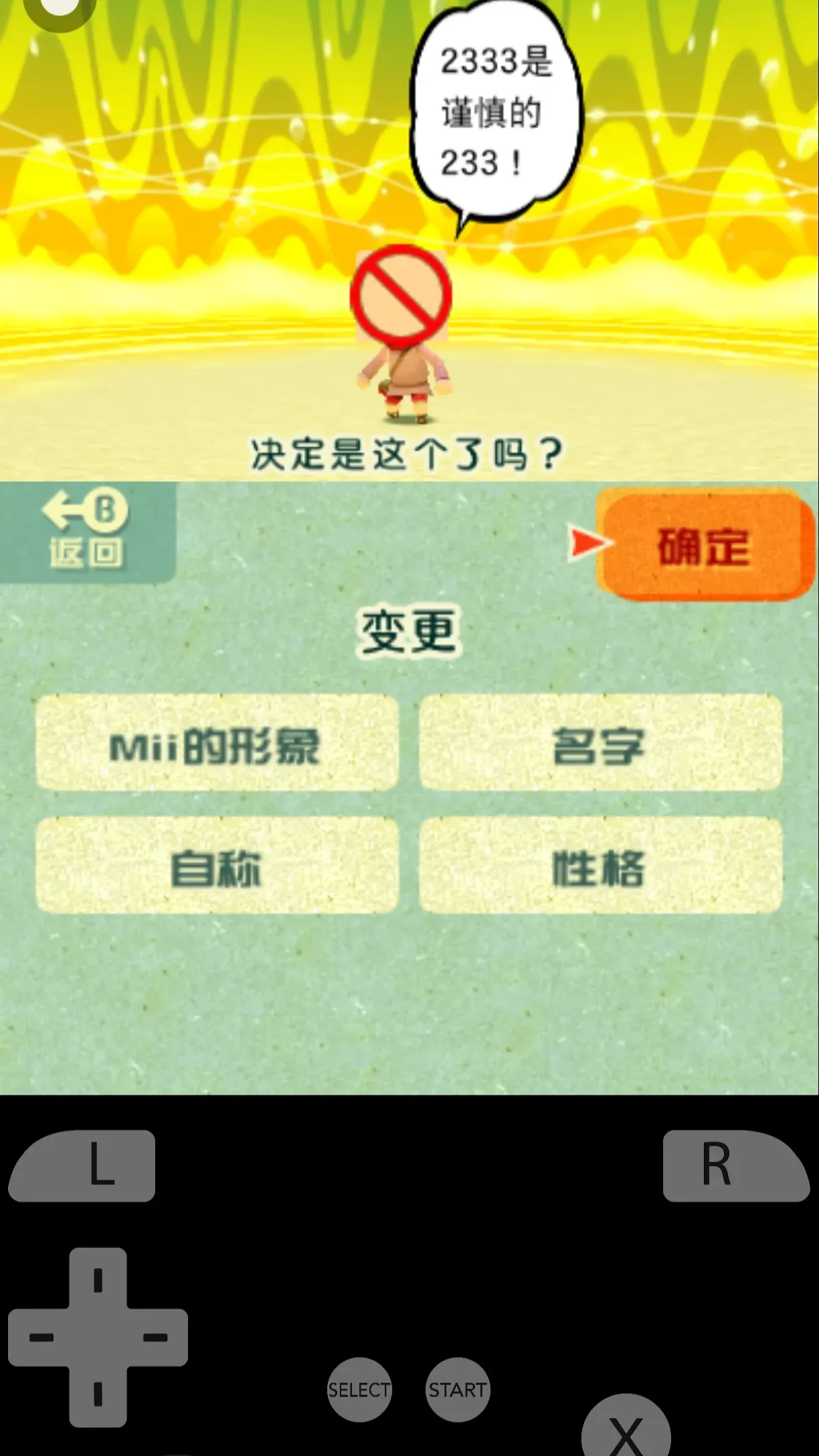Confirm with the orange 确定 button
The image size is (819, 1456).
[x=704, y=546]
